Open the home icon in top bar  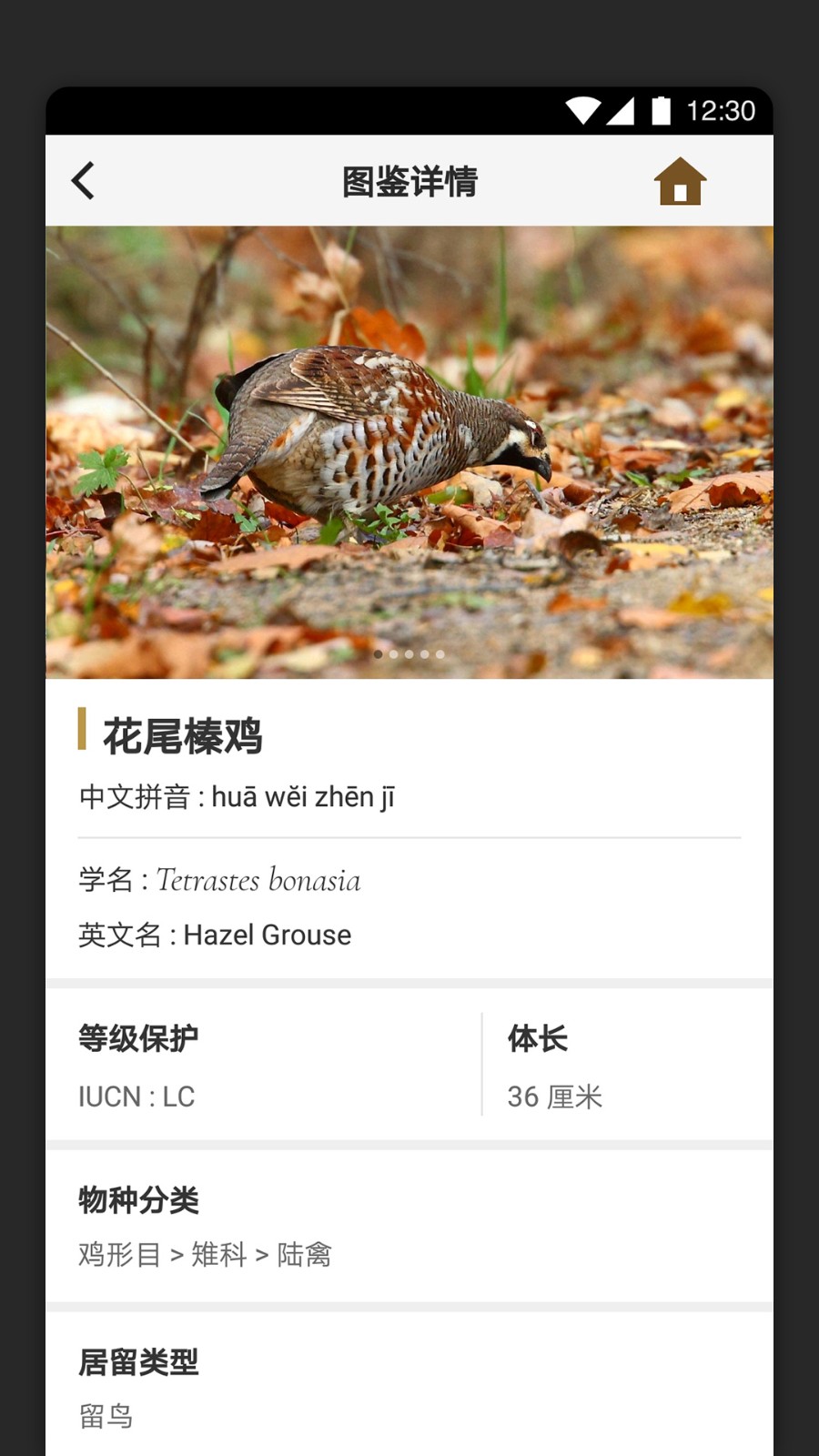coord(680,181)
